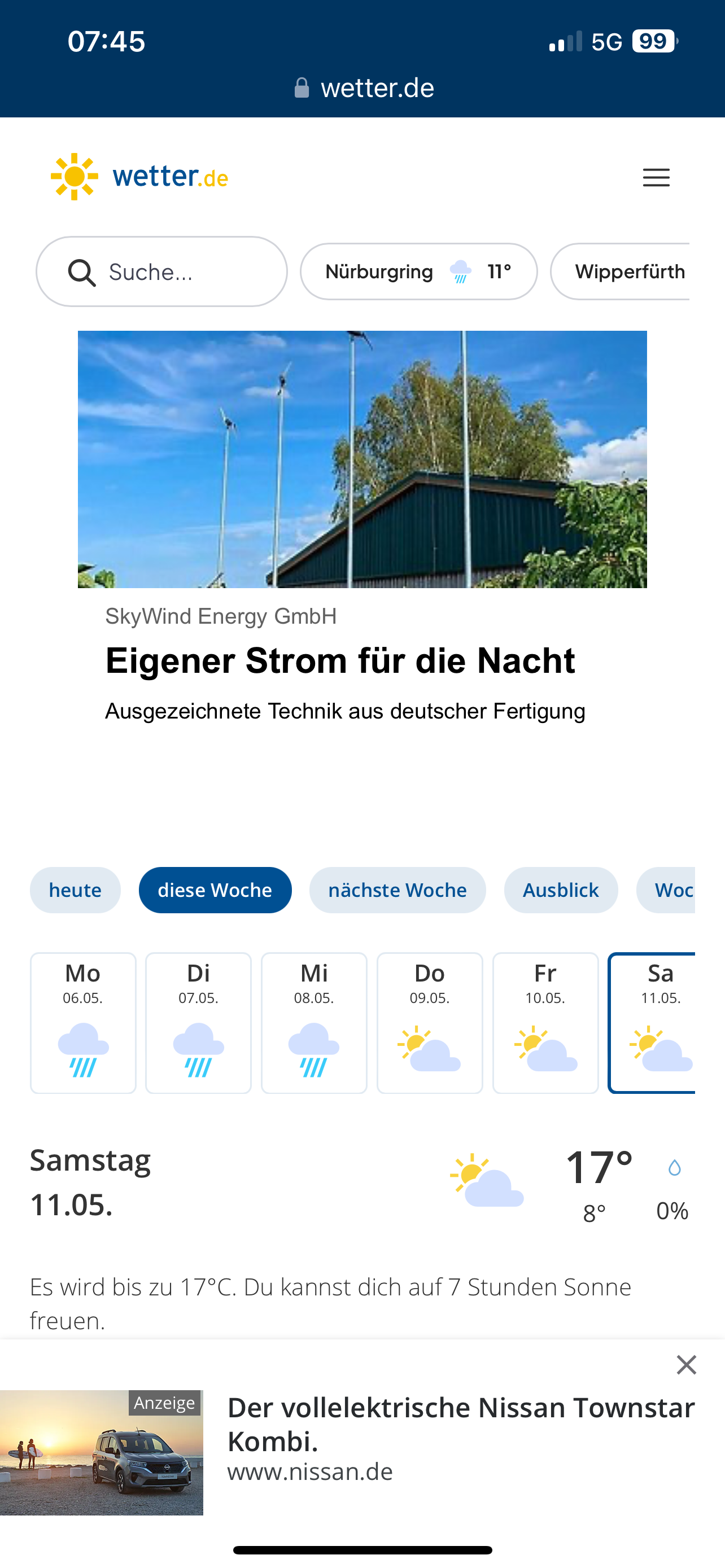Select Thursday 09.05. forecast card

430,1023
